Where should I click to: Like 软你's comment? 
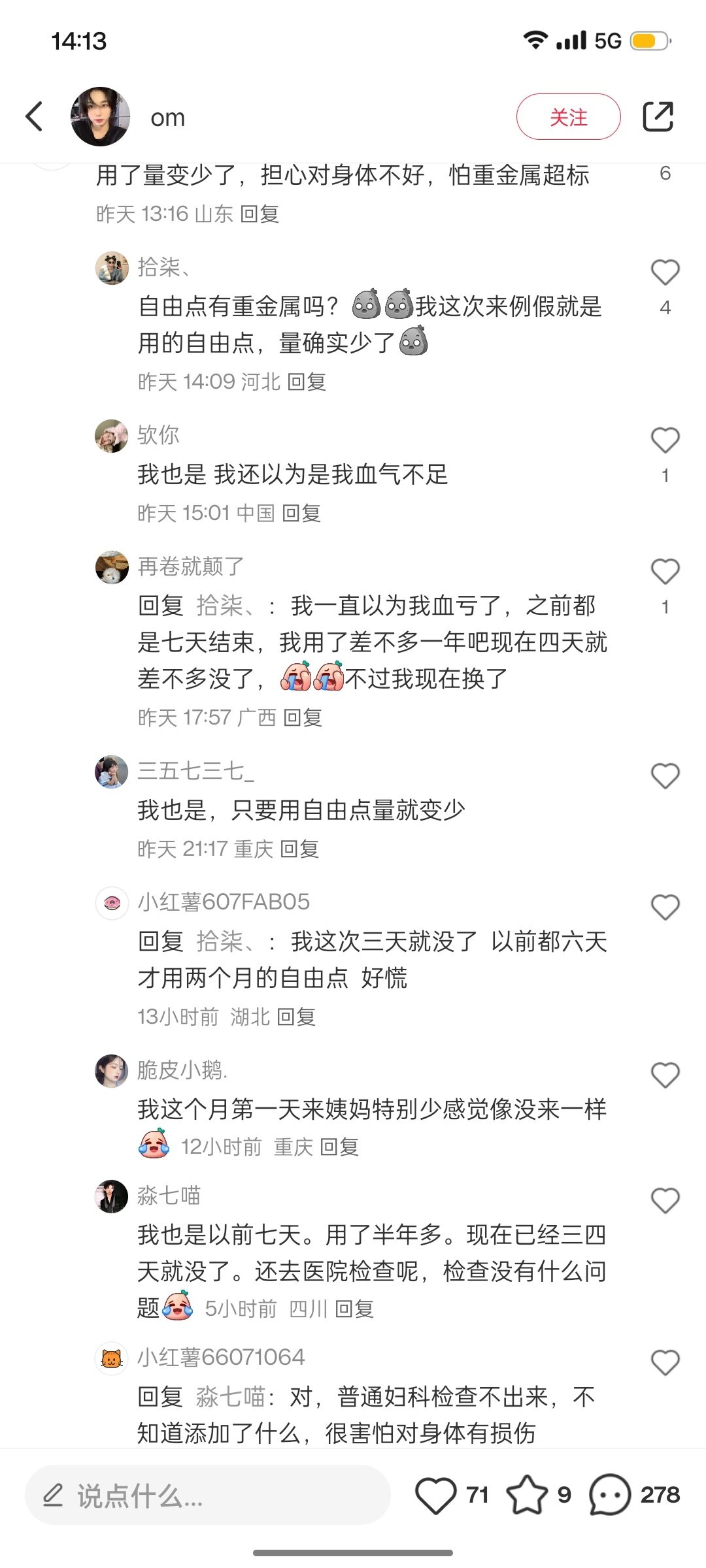(665, 440)
